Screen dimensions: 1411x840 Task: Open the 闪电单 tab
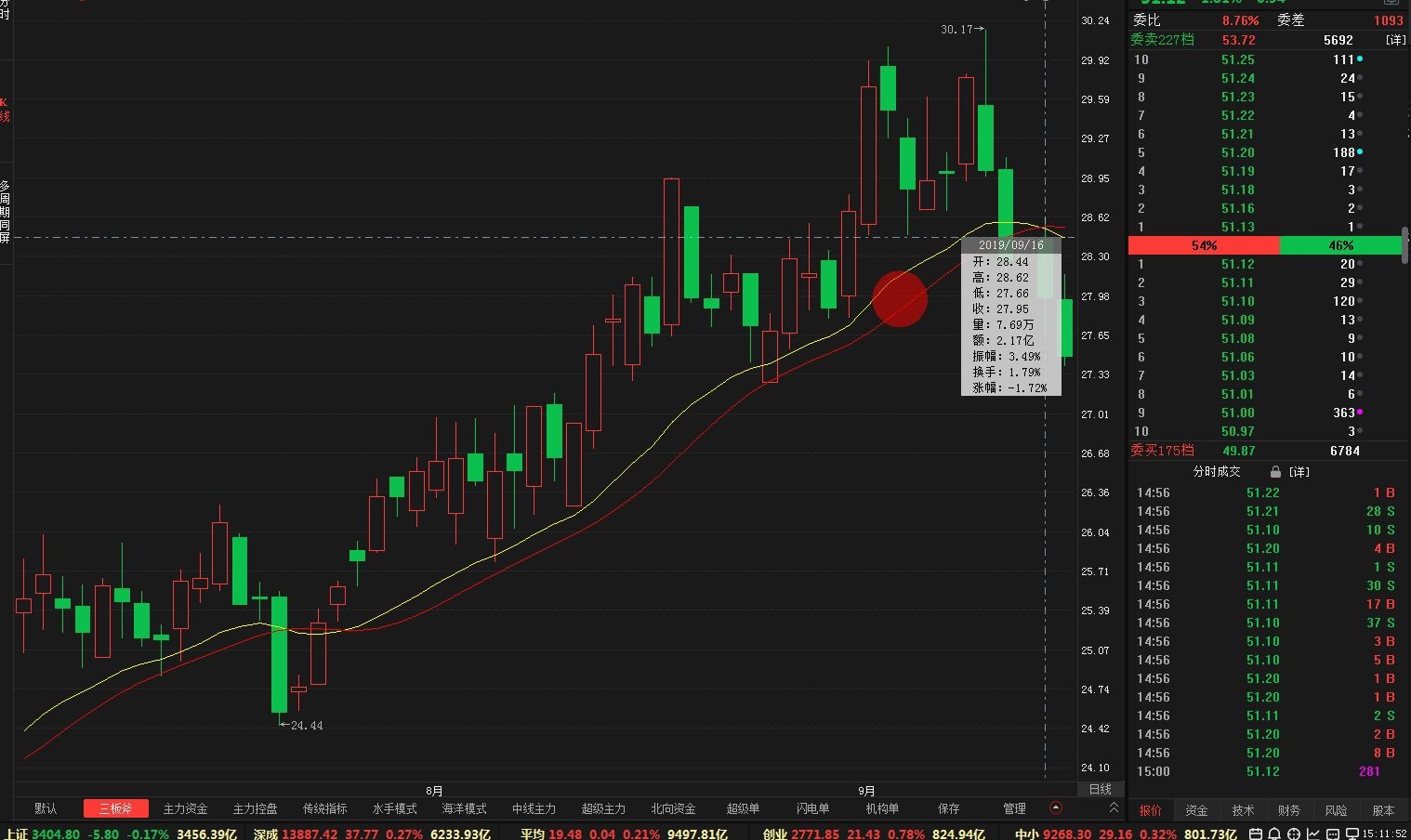812,808
